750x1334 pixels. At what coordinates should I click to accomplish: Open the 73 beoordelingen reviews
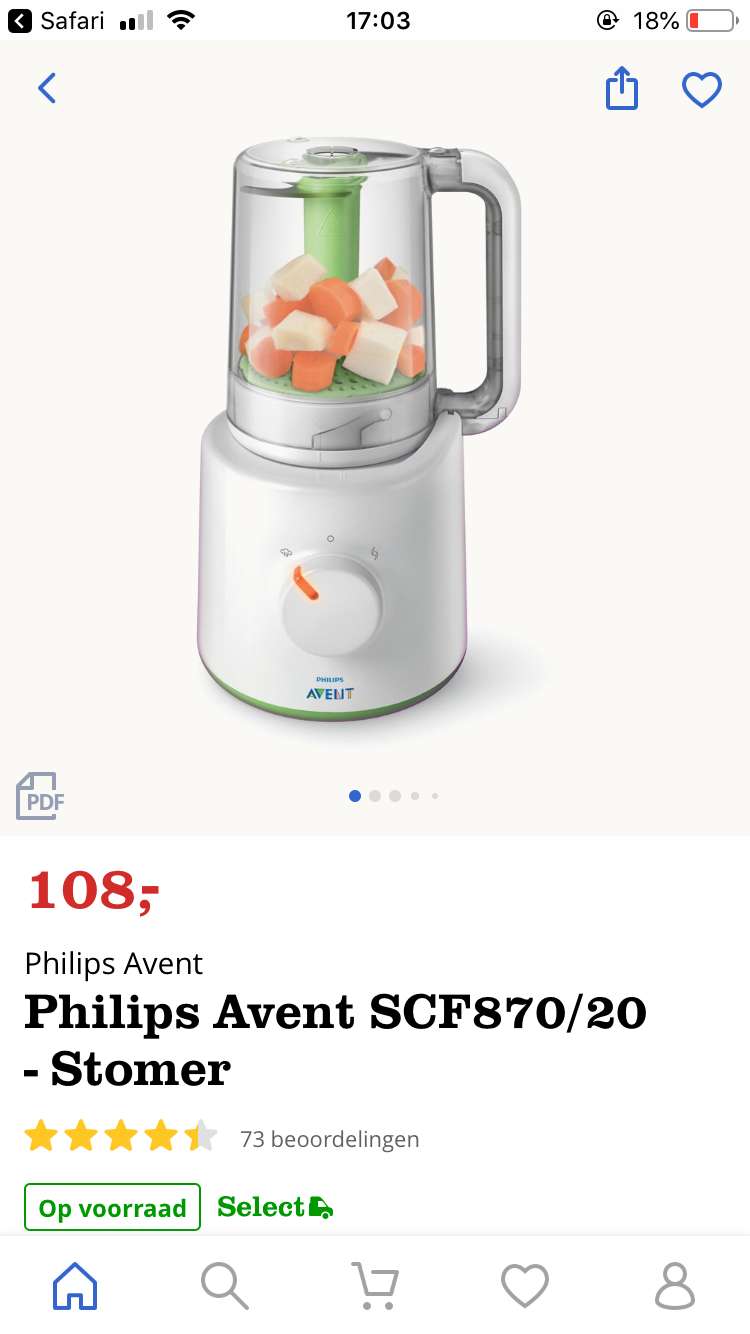(329, 1139)
